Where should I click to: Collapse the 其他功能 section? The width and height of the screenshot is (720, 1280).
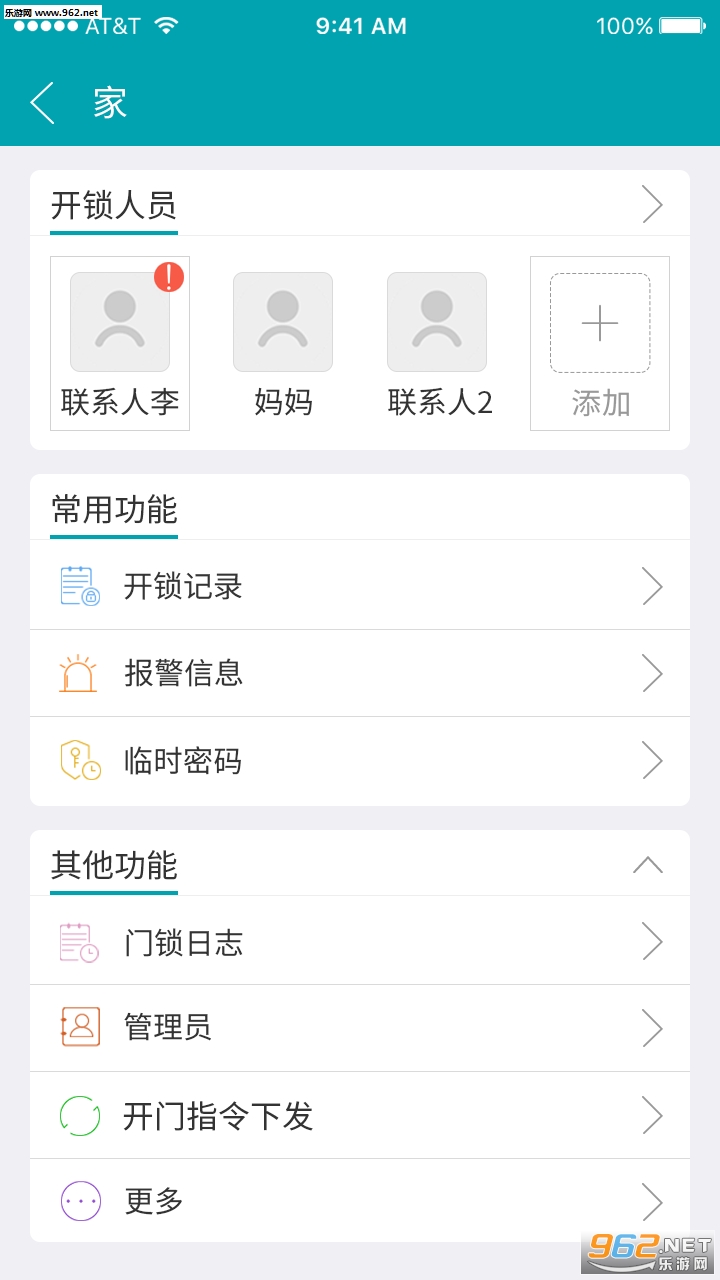pos(648,865)
